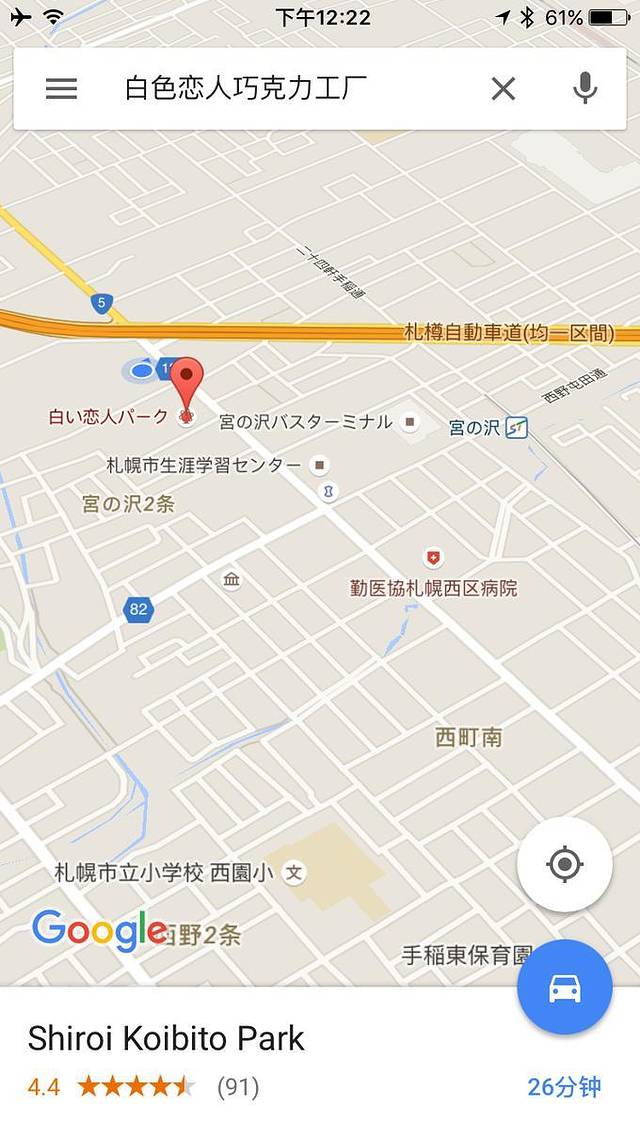This screenshot has height=1137, width=640.
Task: Open 勤医協札幌西区病院 hospital marker
Action: (x=433, y=558)
